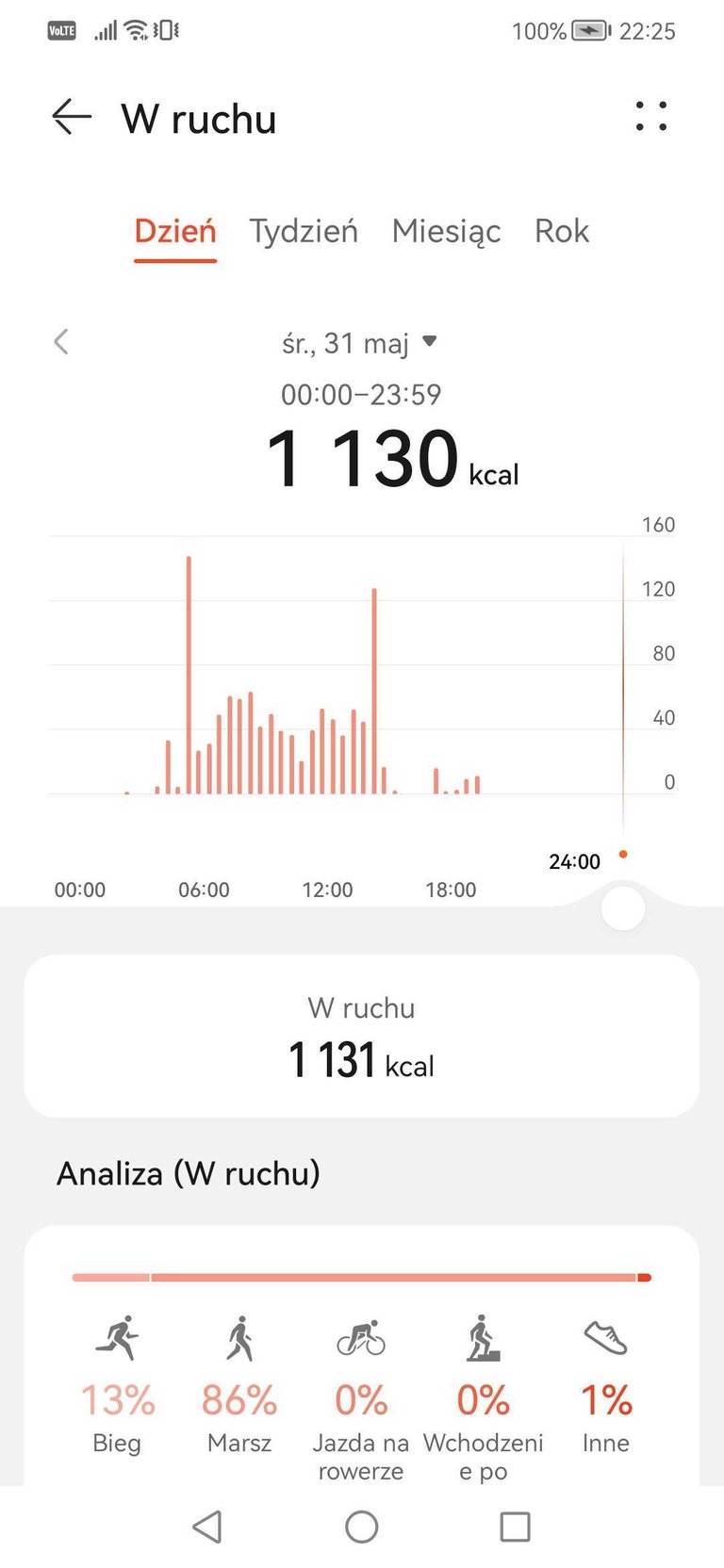
Task: Open the four-dot overflow menu
Action: point(651,117)
